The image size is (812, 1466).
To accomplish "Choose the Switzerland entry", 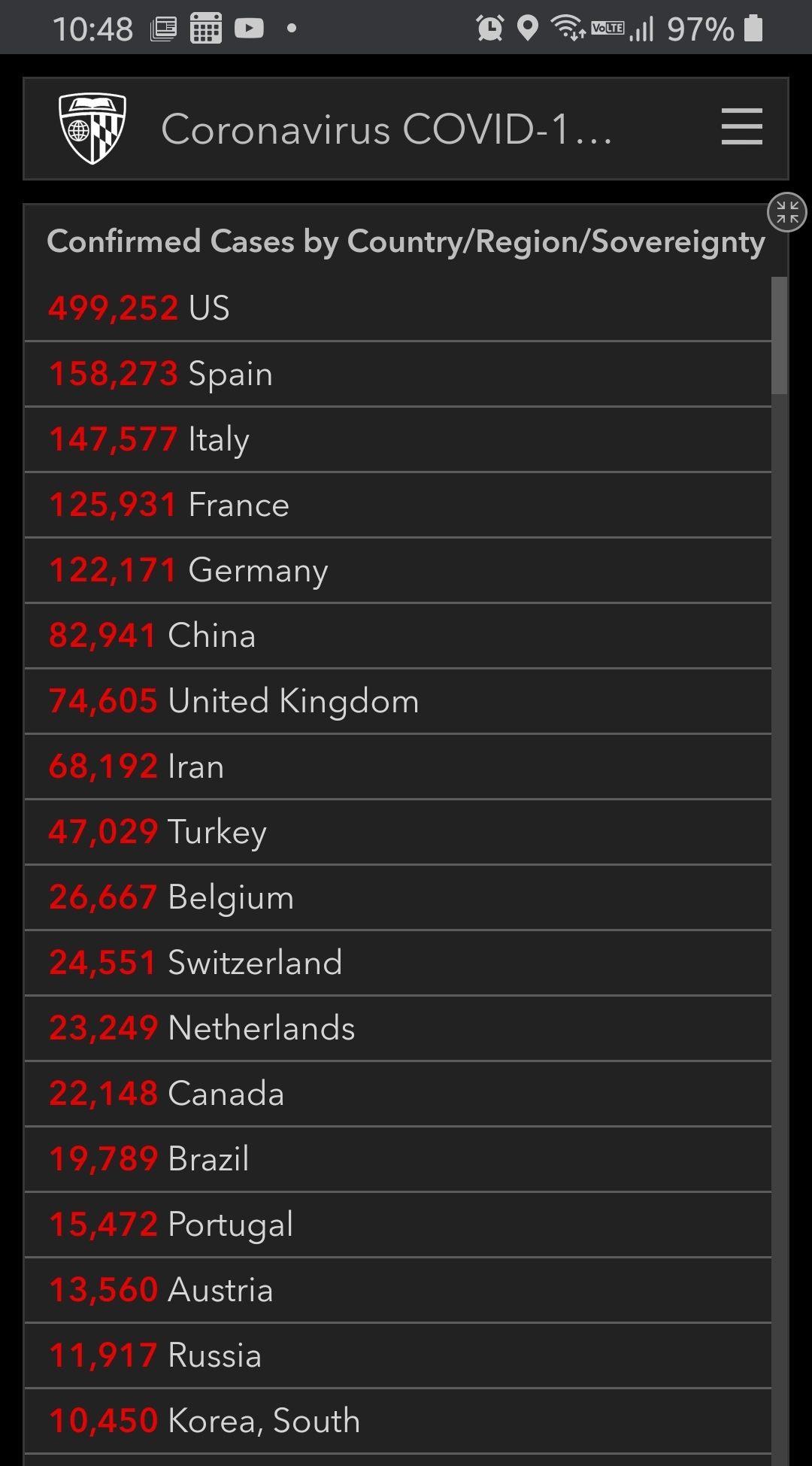I will click(398, 963).
